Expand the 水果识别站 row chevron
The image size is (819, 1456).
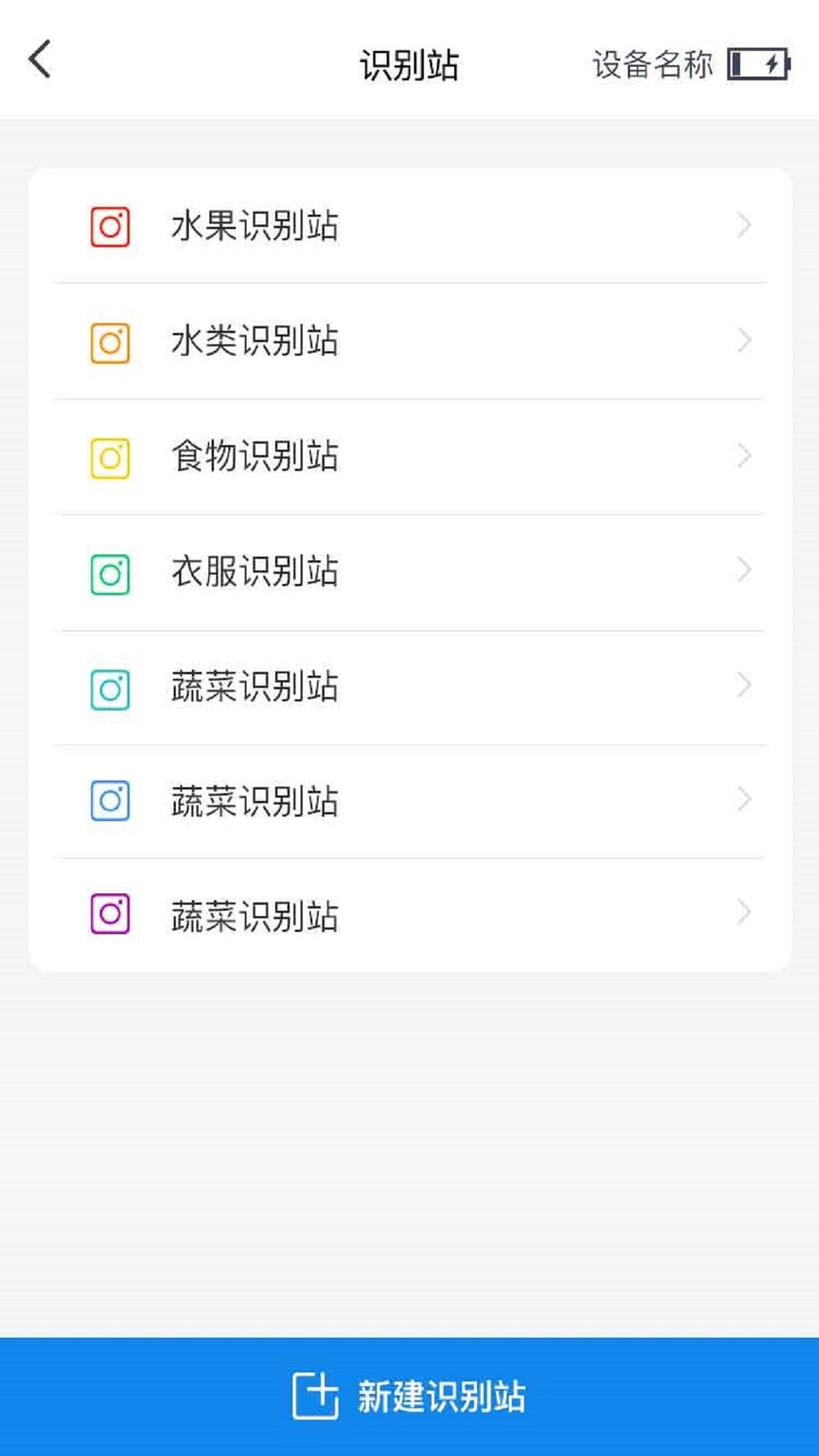coord(744,225)
